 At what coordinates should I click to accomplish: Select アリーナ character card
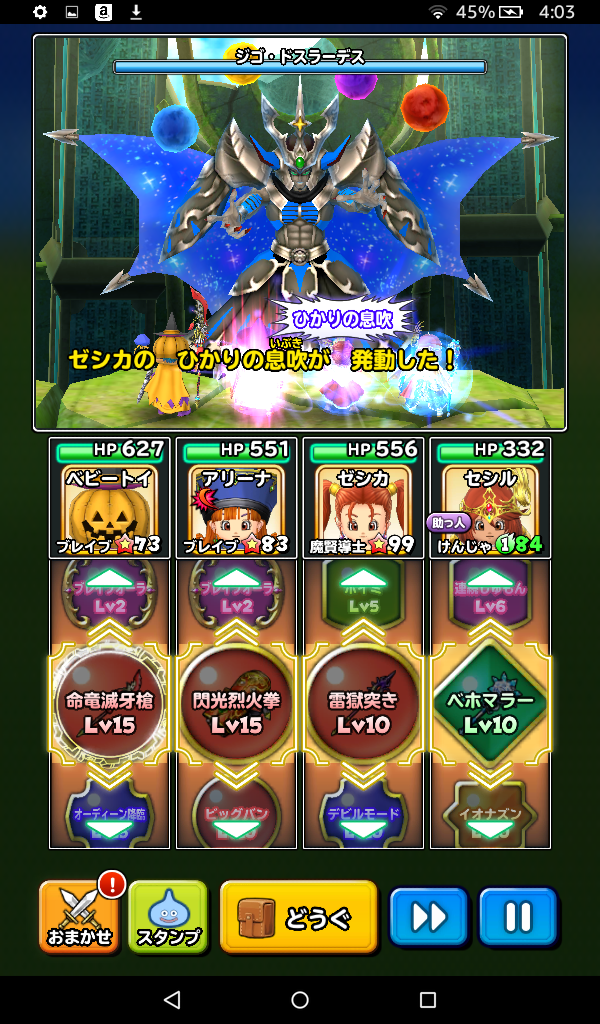tap(237, 498)
